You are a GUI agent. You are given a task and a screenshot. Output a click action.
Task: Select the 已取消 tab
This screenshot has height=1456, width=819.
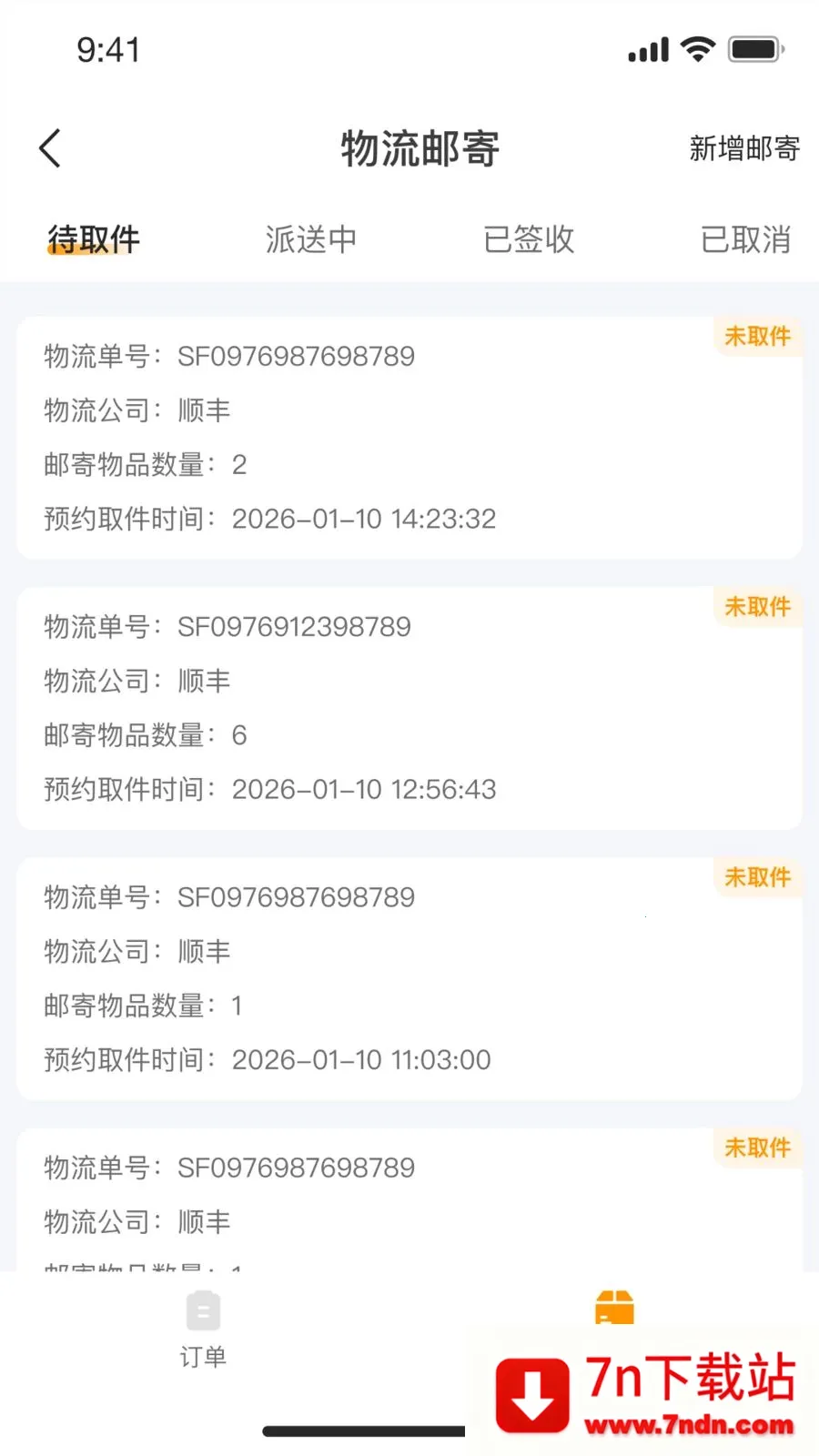click(744, 239)
